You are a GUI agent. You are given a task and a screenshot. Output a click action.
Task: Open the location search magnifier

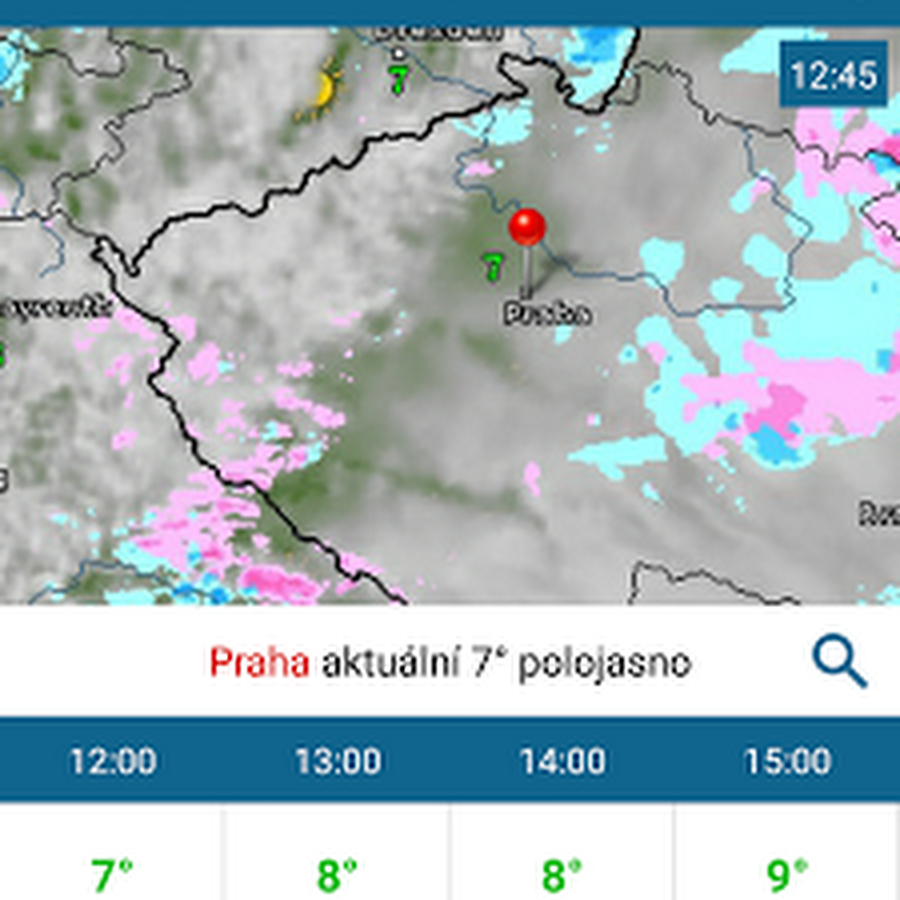[840, 660]
